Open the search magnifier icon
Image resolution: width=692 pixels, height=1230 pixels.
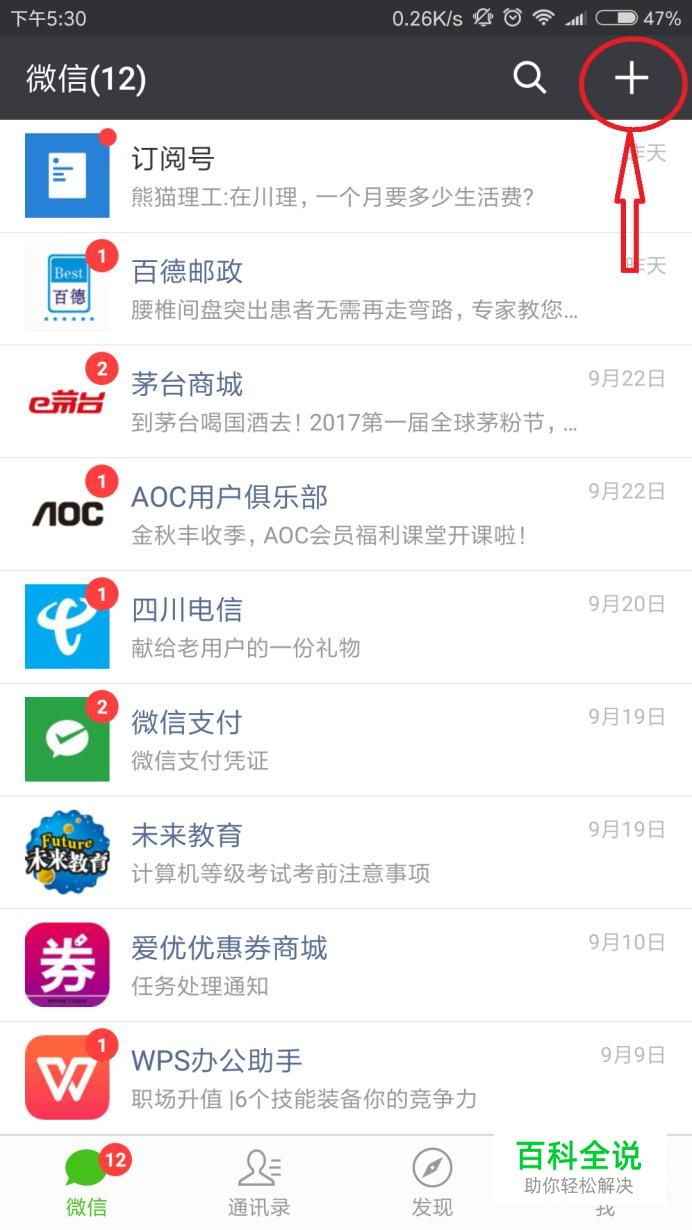tap(530, 78)
